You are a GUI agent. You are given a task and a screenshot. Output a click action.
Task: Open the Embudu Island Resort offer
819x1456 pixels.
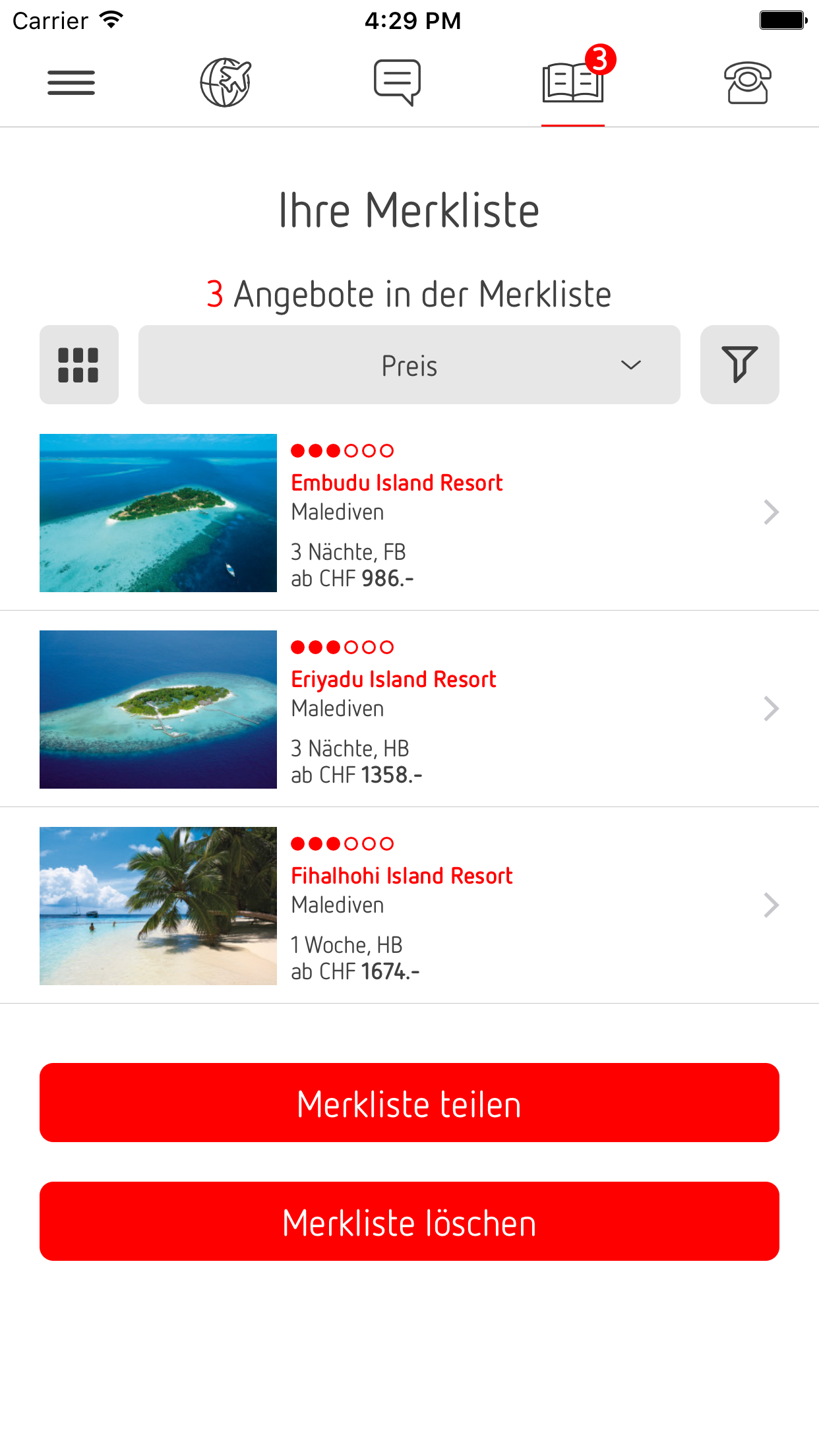[x=409, y=512]
